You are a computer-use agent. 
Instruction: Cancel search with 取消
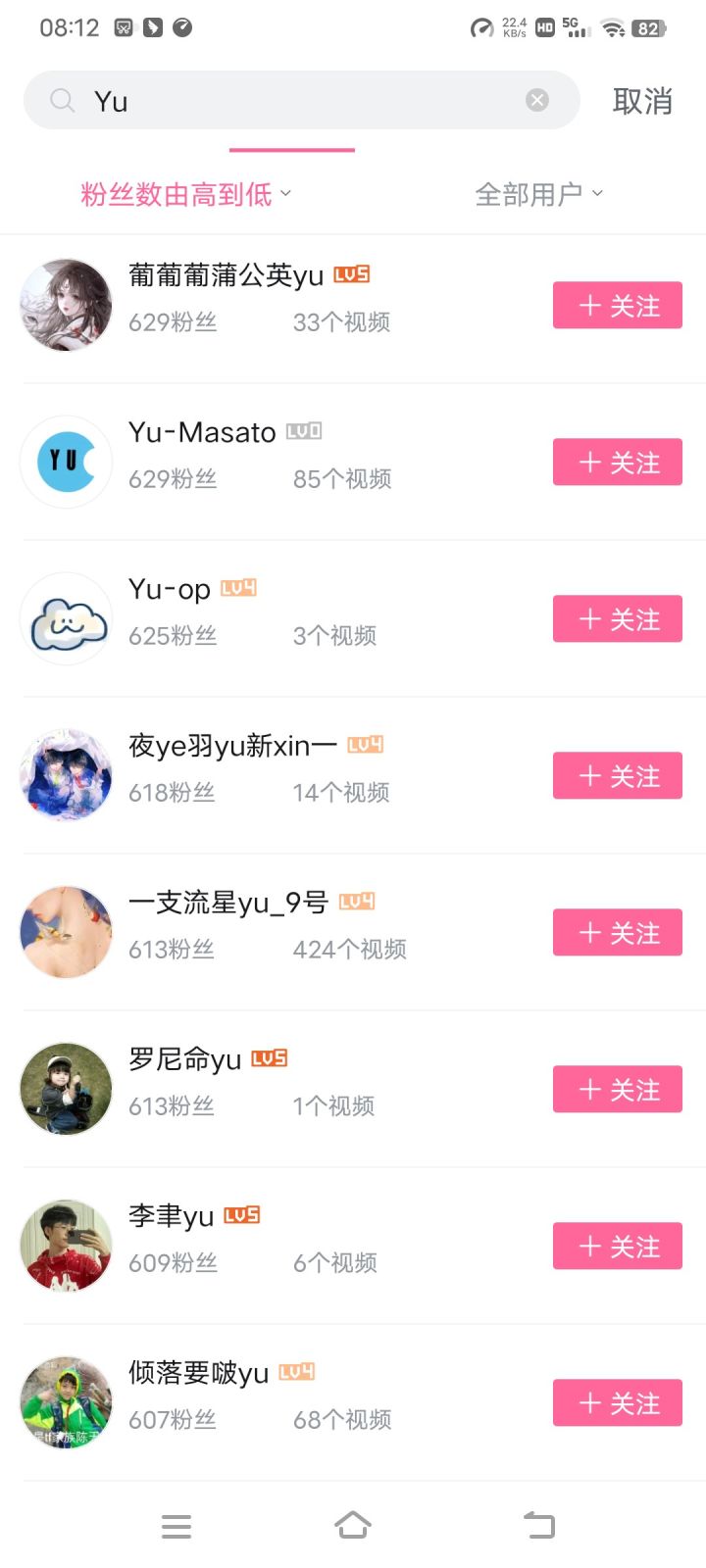[642, 101]
